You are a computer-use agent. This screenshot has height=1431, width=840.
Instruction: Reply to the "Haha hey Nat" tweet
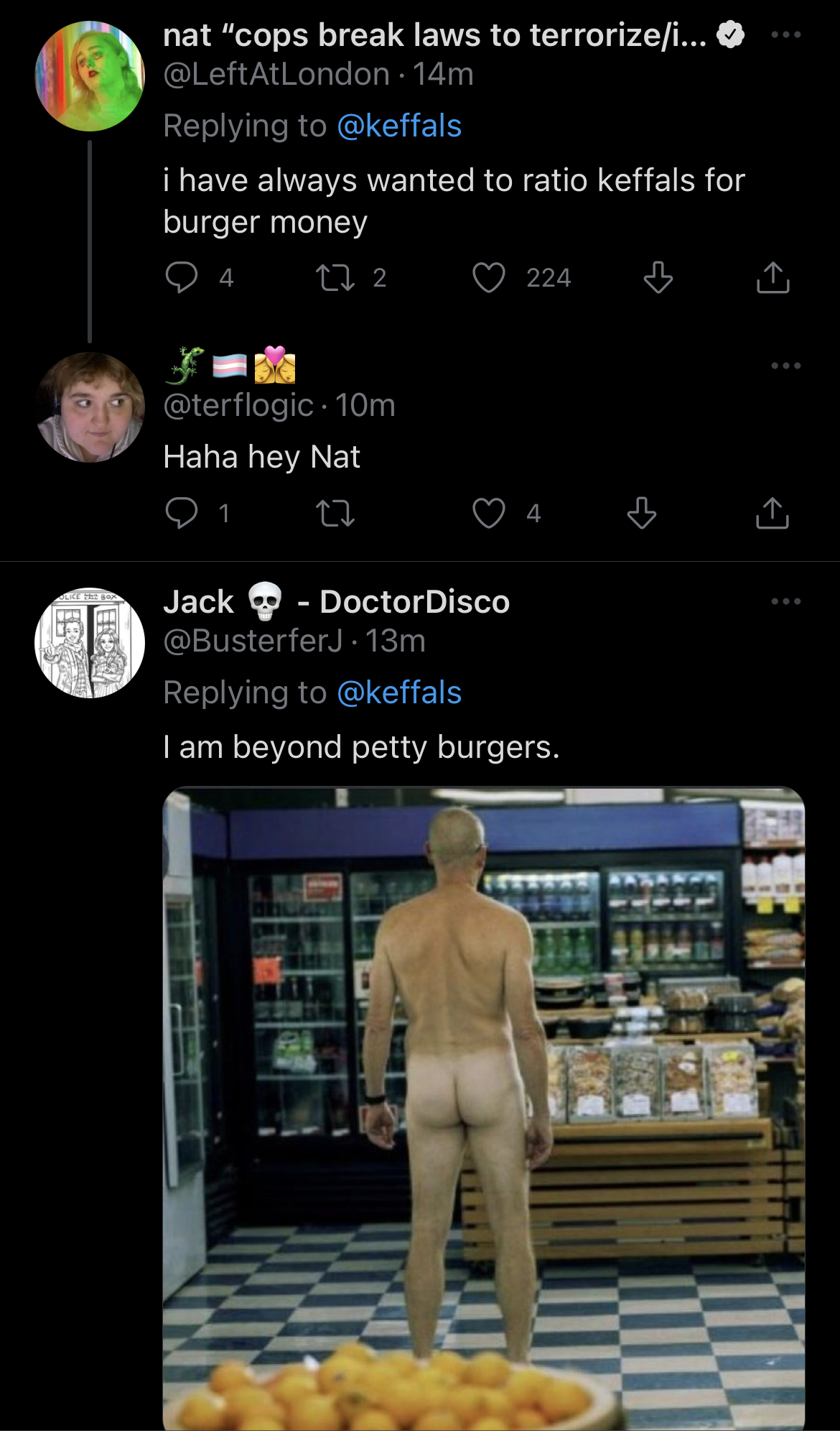click(181, 513)
